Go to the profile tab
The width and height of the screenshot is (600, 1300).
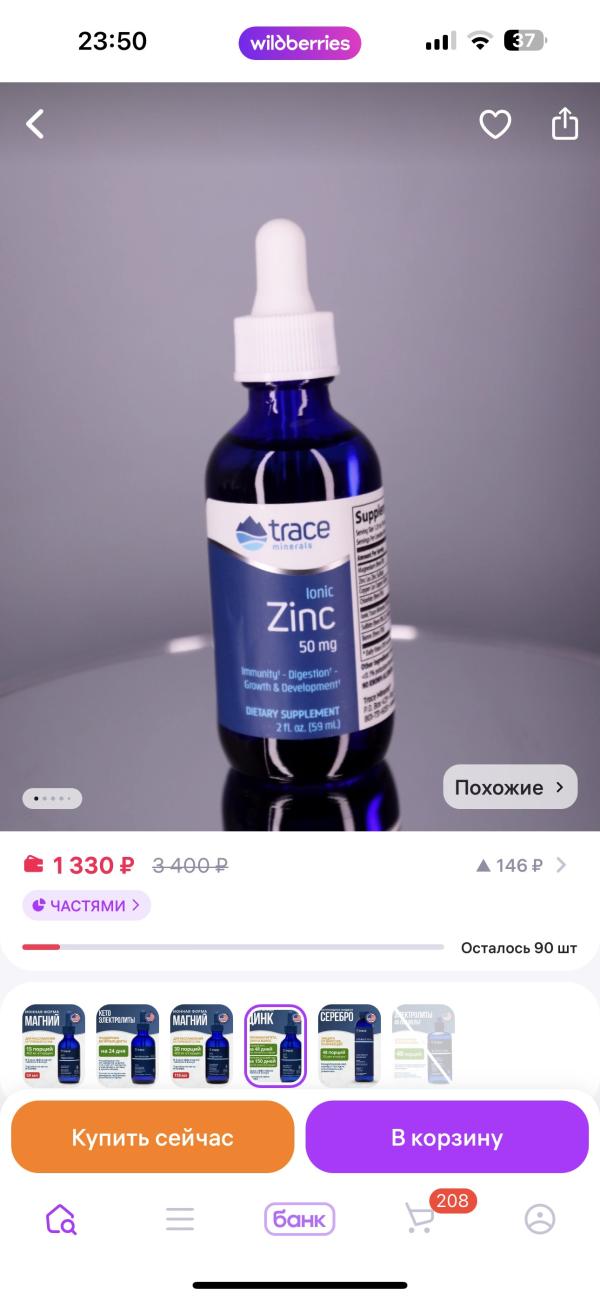coord(540,1219)
